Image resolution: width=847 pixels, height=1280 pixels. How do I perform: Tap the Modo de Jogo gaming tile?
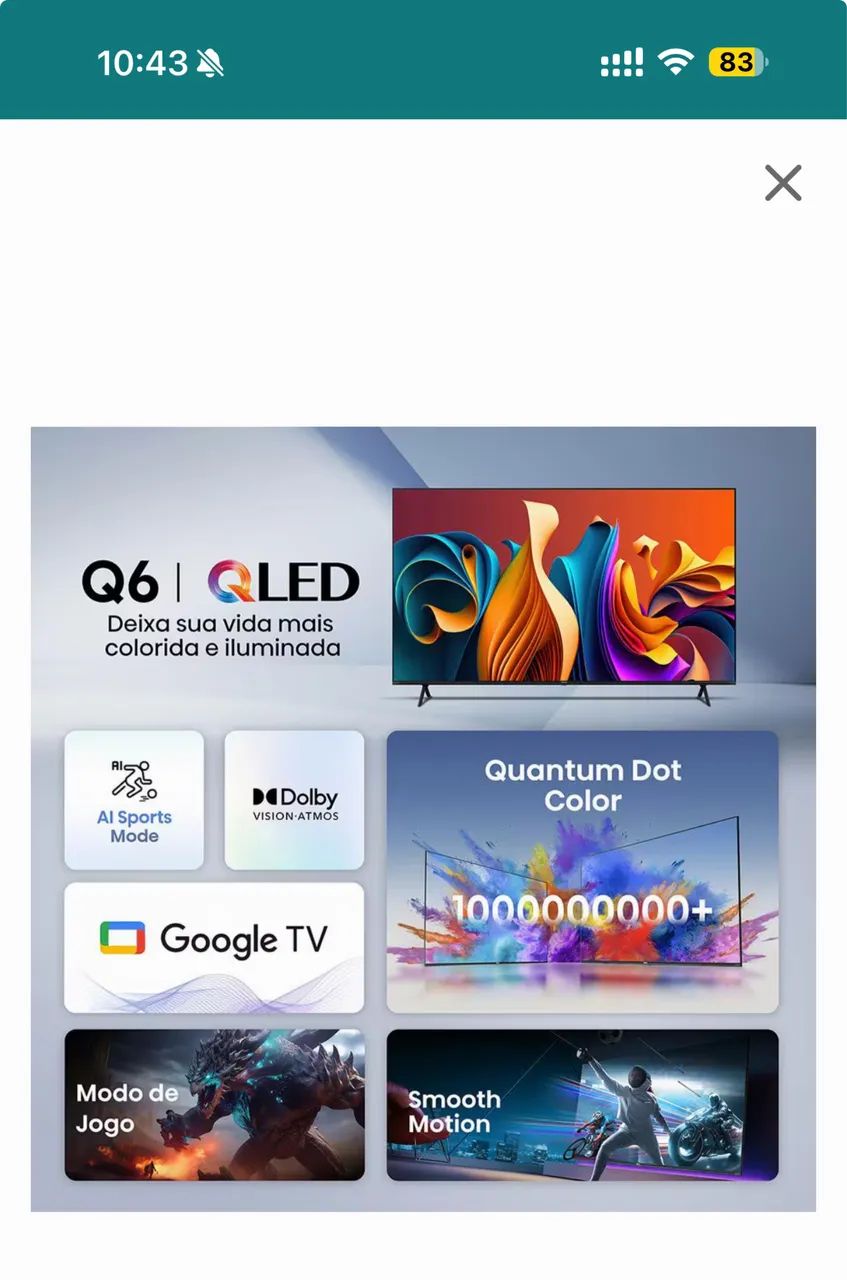click(215, 1103)
